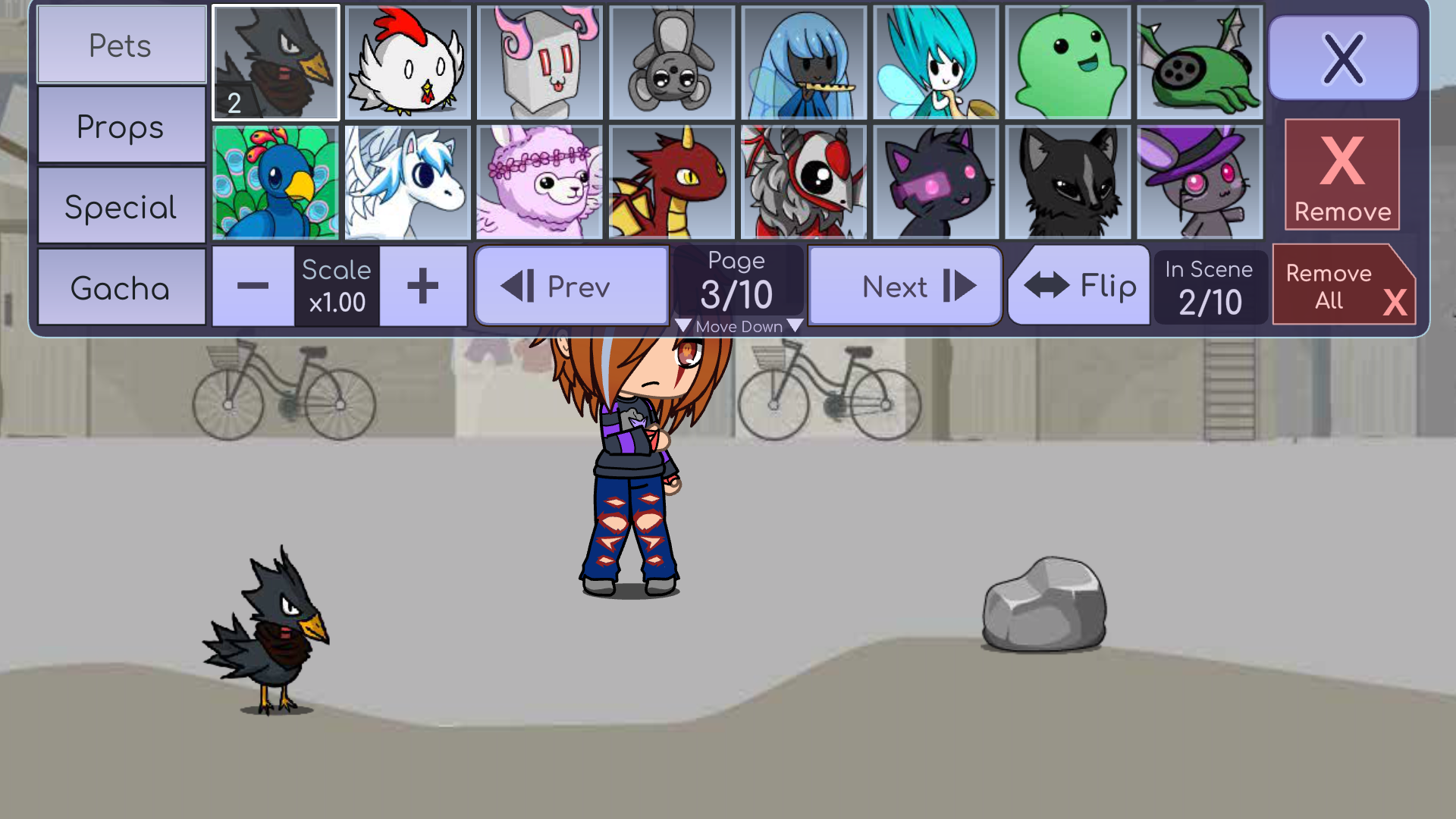Choose the bunny with purple hat

click(1200, 182)
